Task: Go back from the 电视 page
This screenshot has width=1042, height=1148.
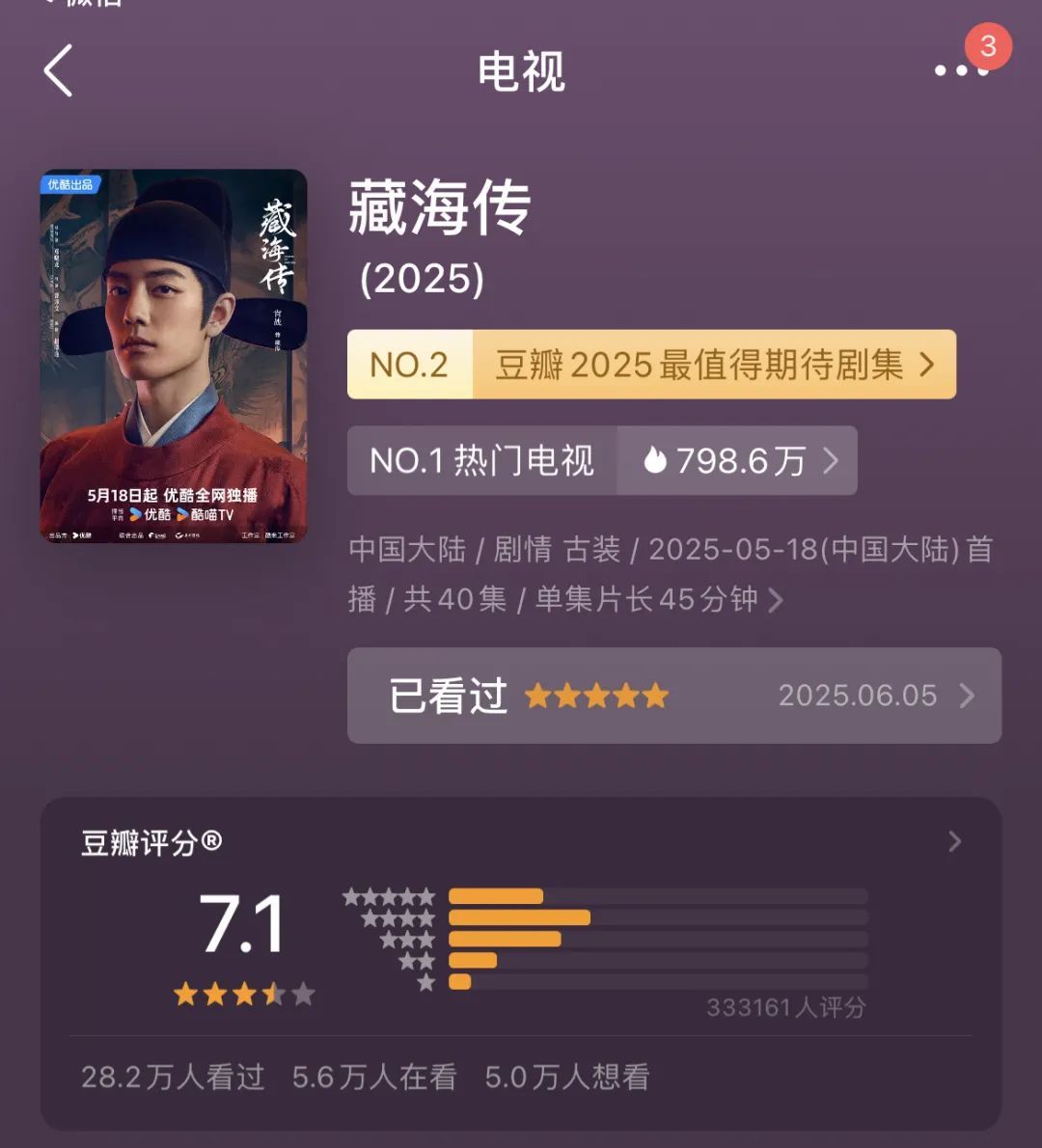Action: [59, 71]
